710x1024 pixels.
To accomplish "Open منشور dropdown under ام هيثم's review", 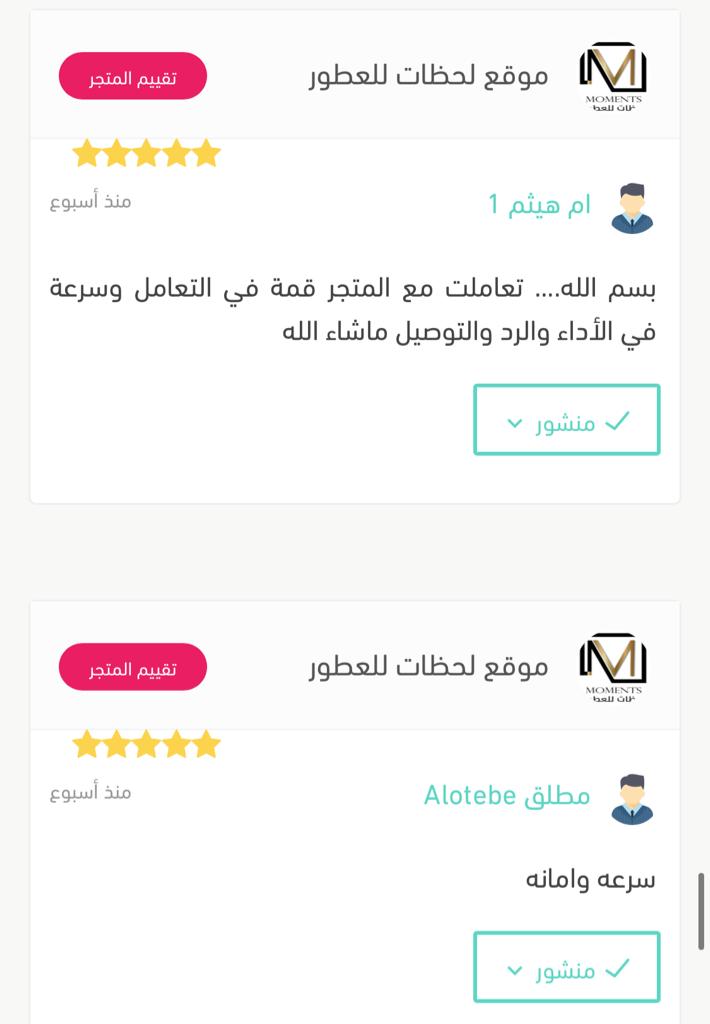I will (x=566, y=420).
